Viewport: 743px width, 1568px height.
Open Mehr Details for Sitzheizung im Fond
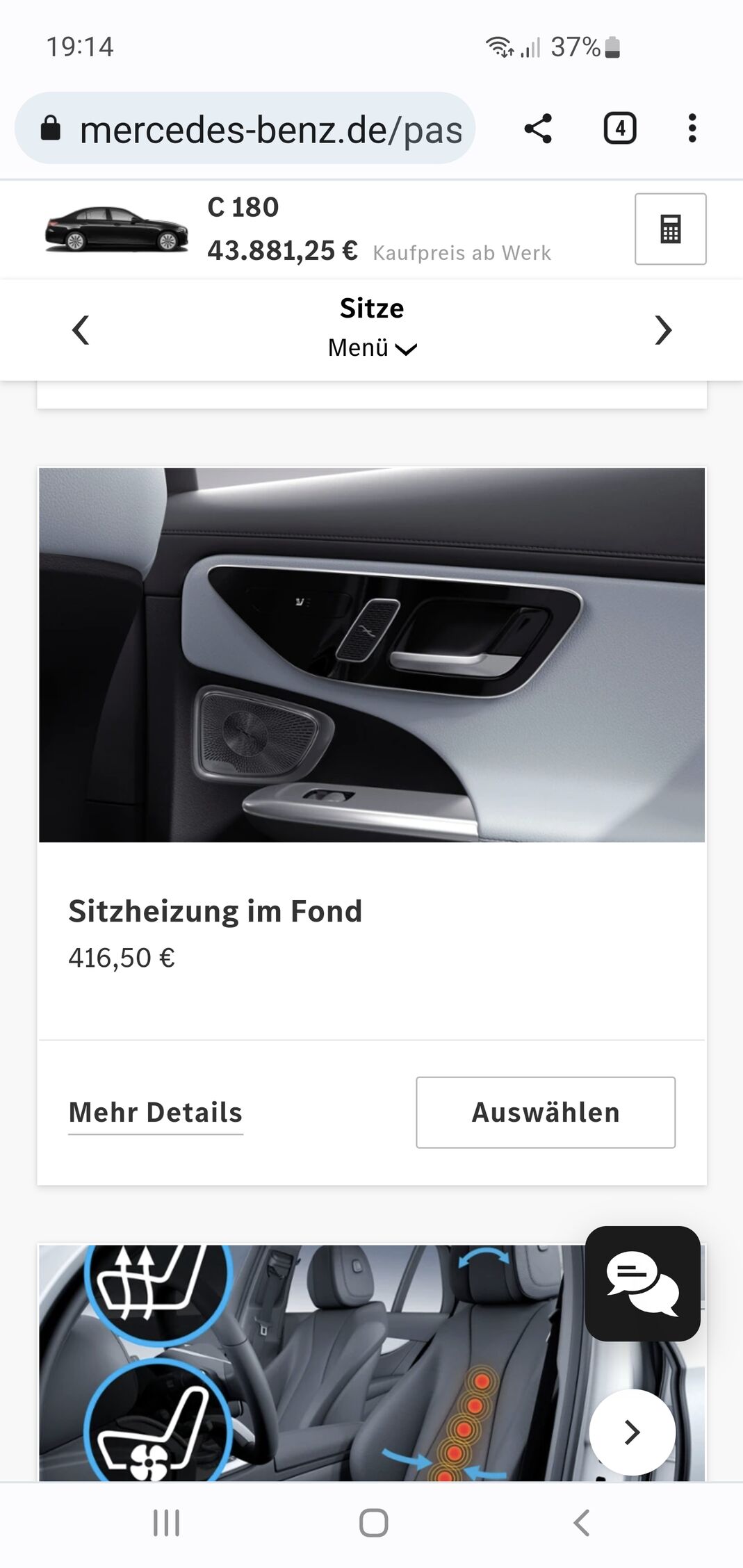tap(156, 1113)
